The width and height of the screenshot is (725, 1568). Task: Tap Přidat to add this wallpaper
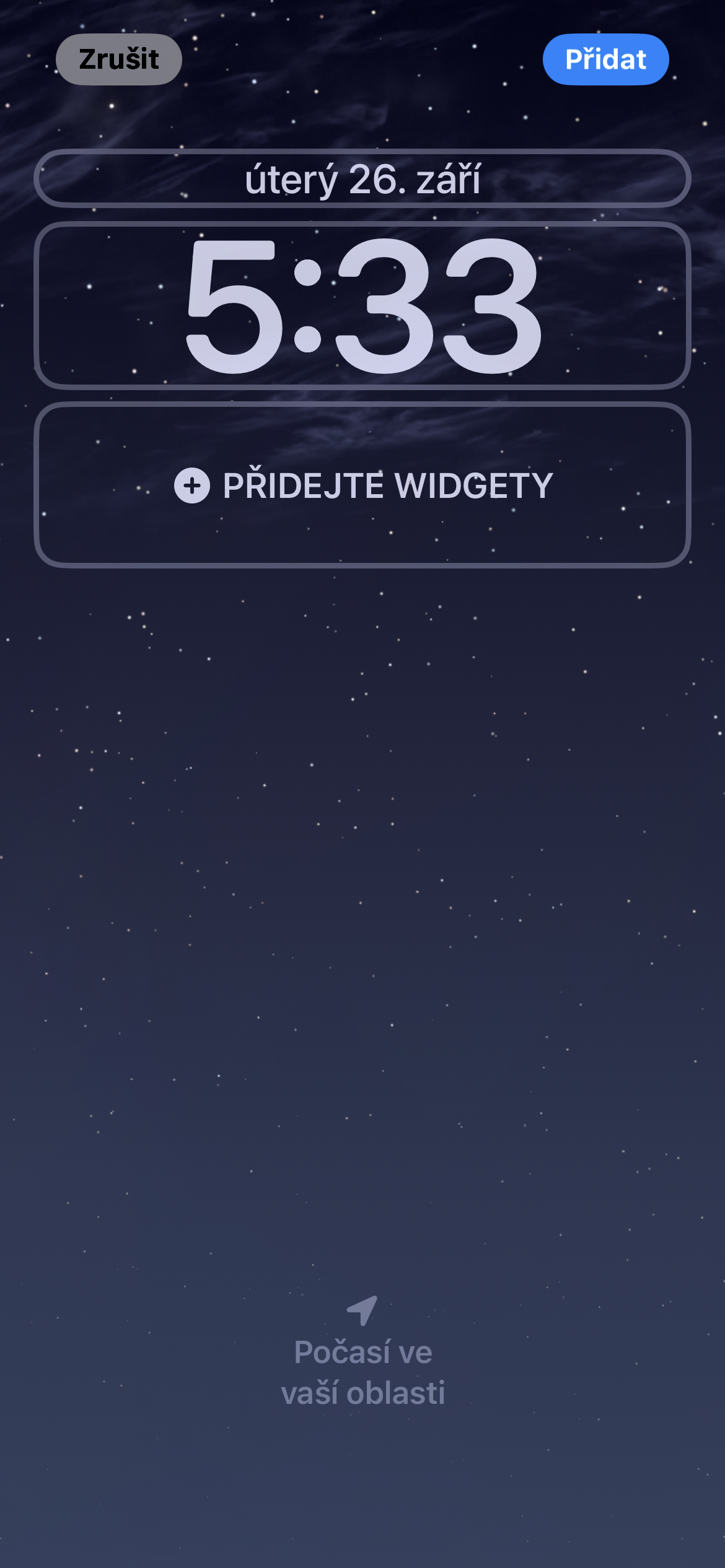tap(605, 59)
